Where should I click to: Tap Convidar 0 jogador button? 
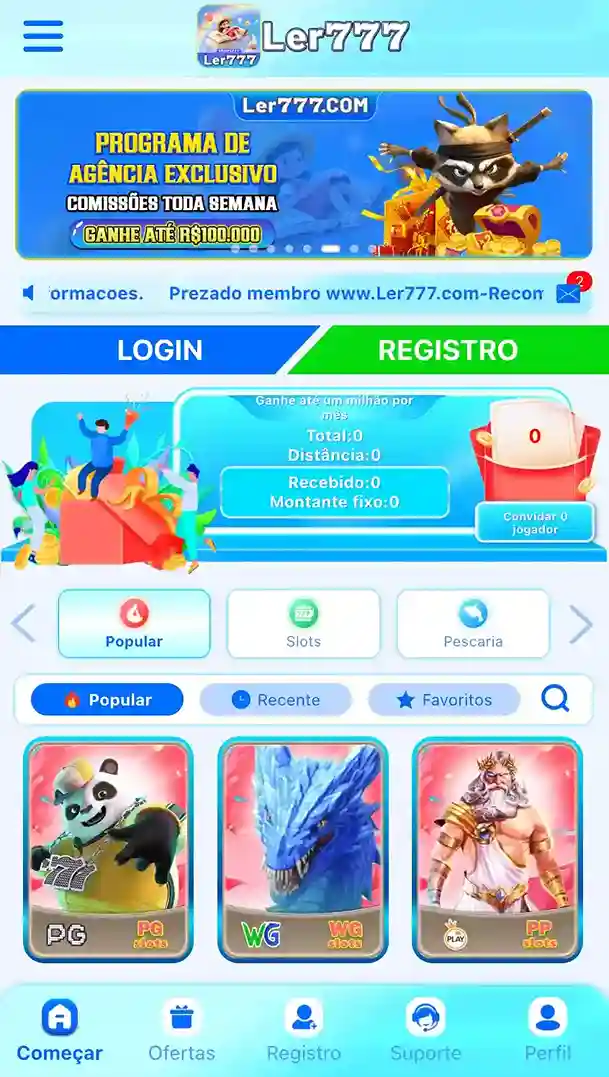pos(535,522)
